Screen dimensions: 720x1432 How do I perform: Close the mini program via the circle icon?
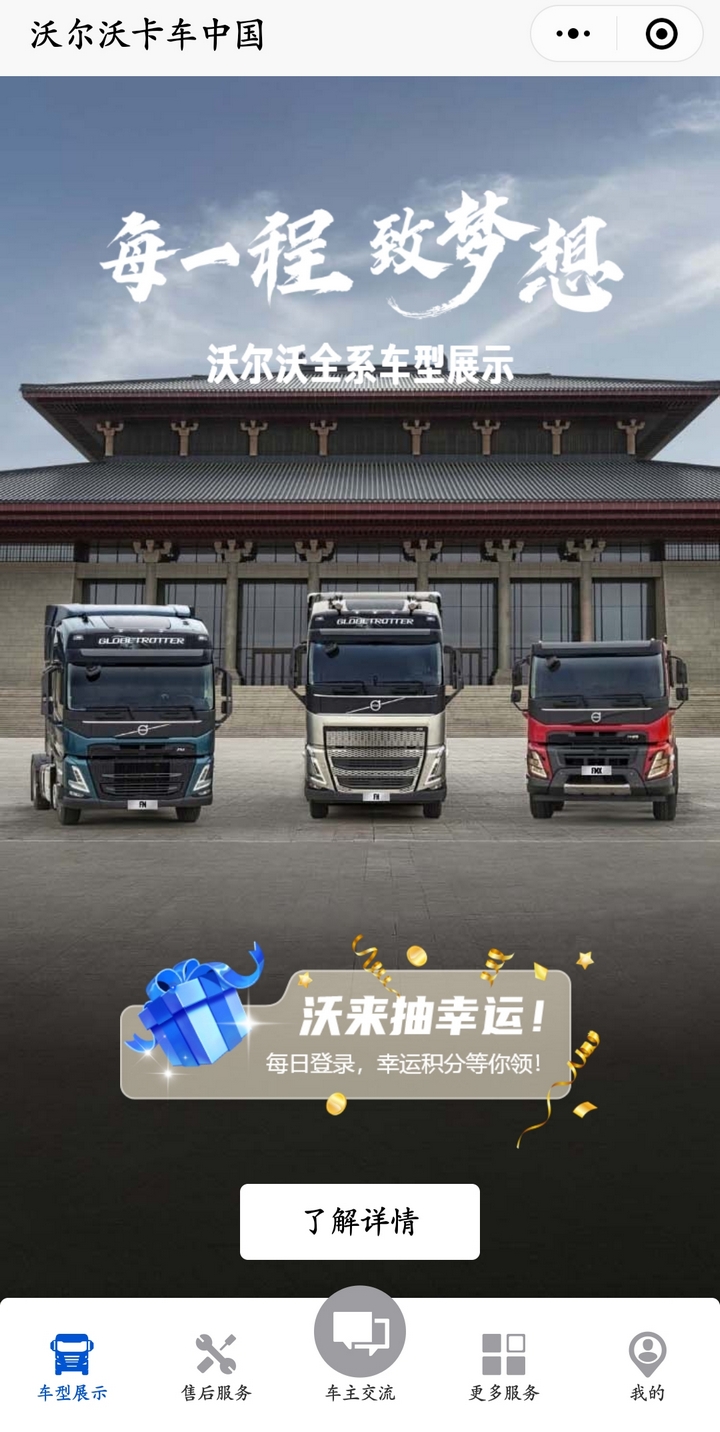click(x=661, y=34)
